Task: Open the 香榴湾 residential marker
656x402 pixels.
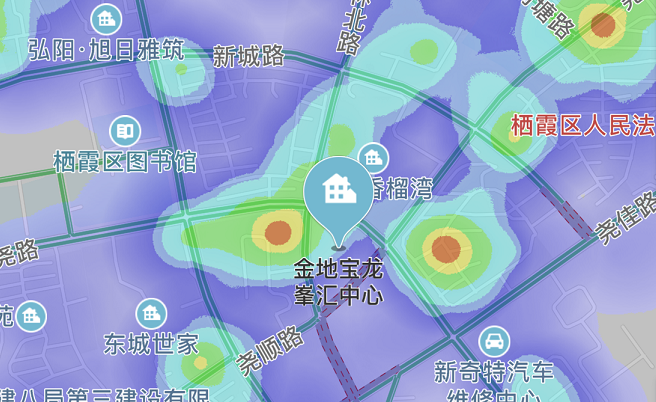Action: 374,157
